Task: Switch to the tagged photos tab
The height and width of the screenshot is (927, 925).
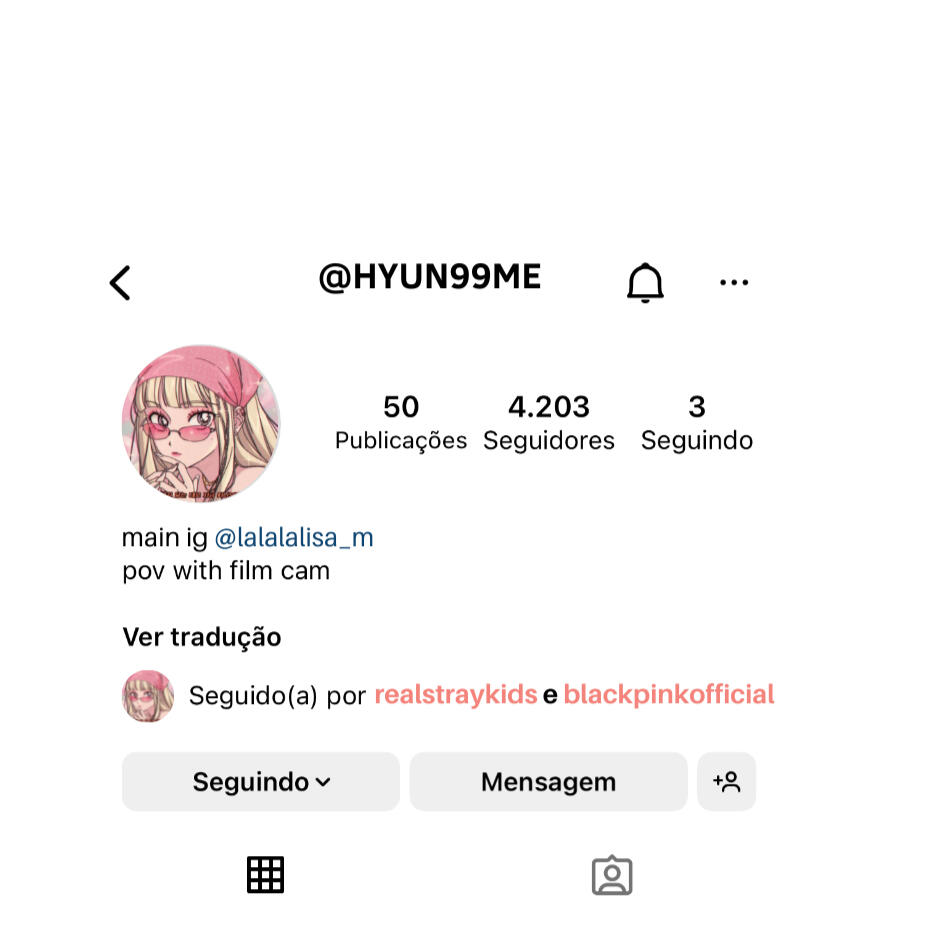Action: point(612,875)
